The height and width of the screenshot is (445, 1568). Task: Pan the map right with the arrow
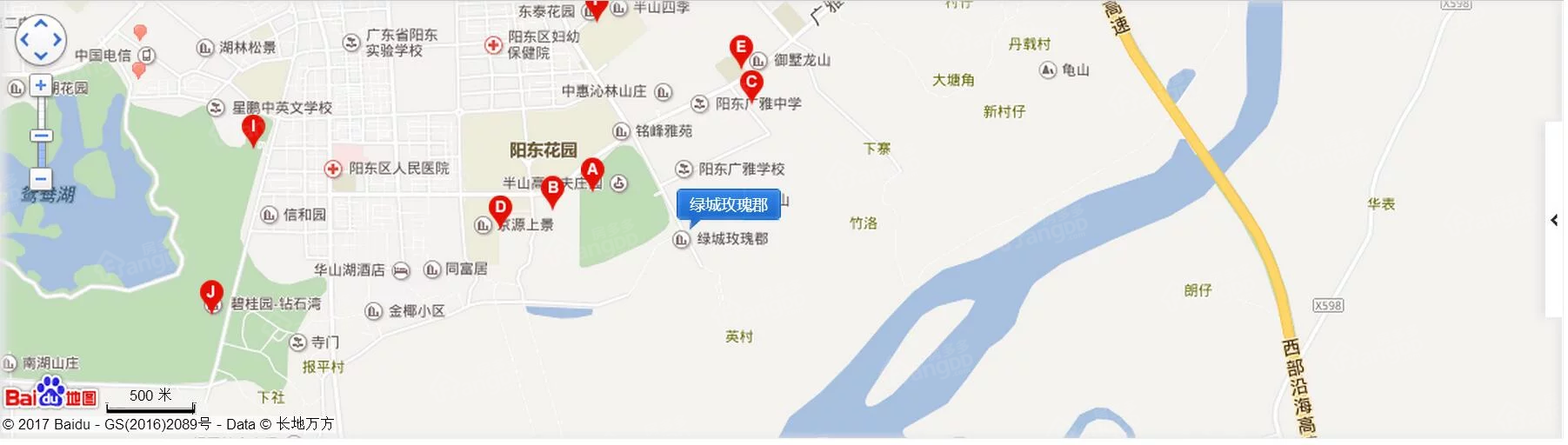[57, 40]
